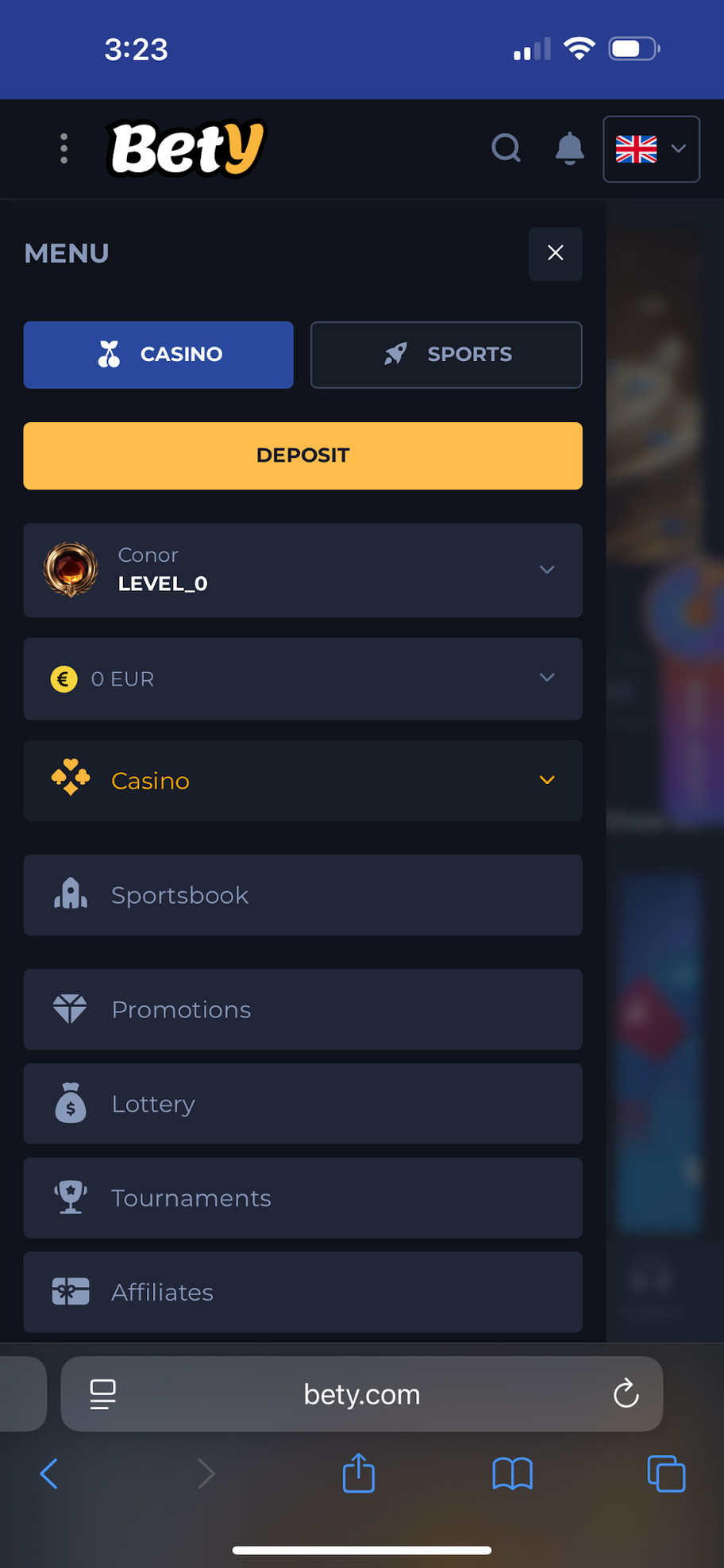The height and width of the screenshot is (1568, 724).
Task: Open the notifications bell
Action: pos(569,148)
